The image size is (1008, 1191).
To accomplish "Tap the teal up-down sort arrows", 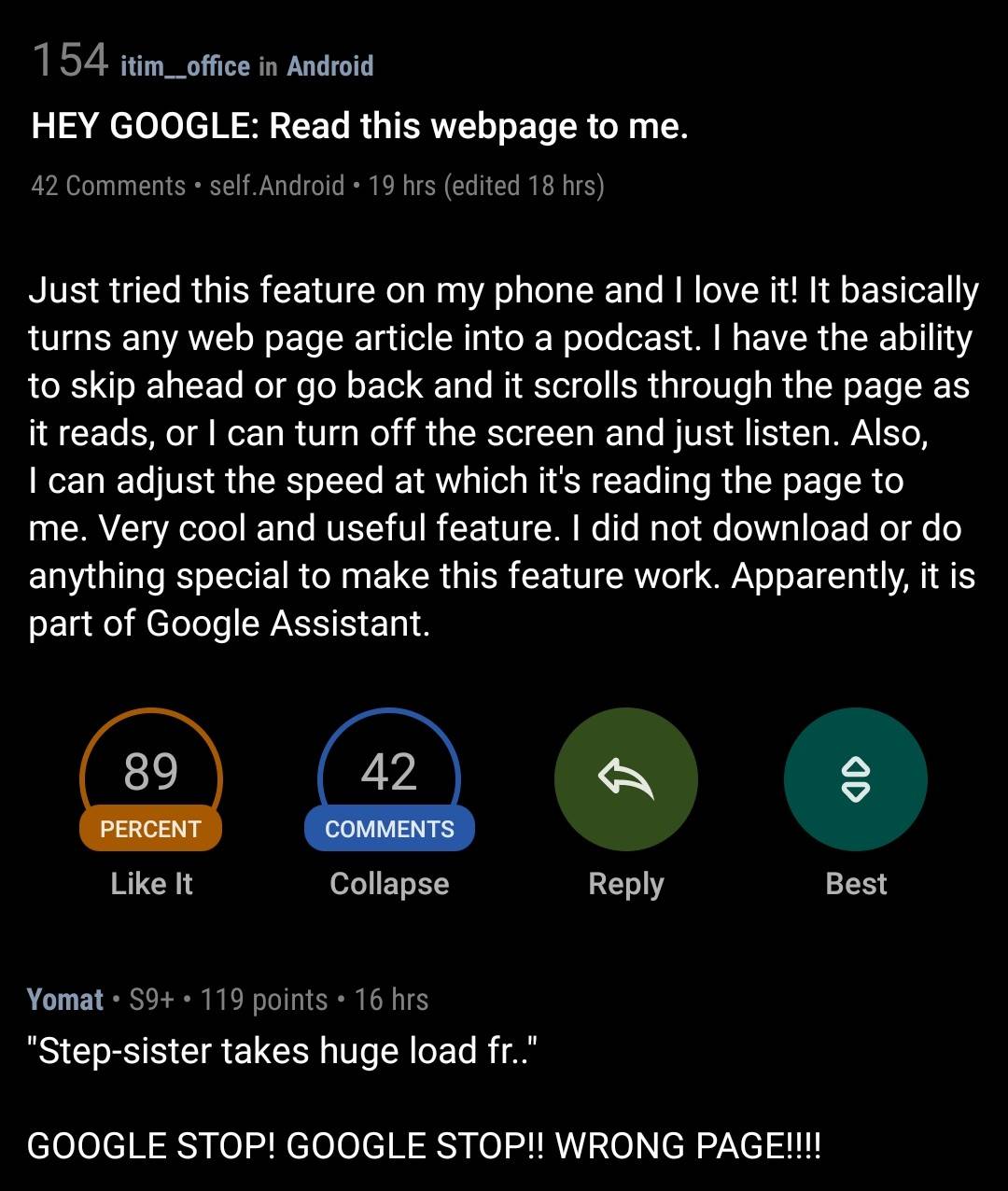I will pos(855,779).
